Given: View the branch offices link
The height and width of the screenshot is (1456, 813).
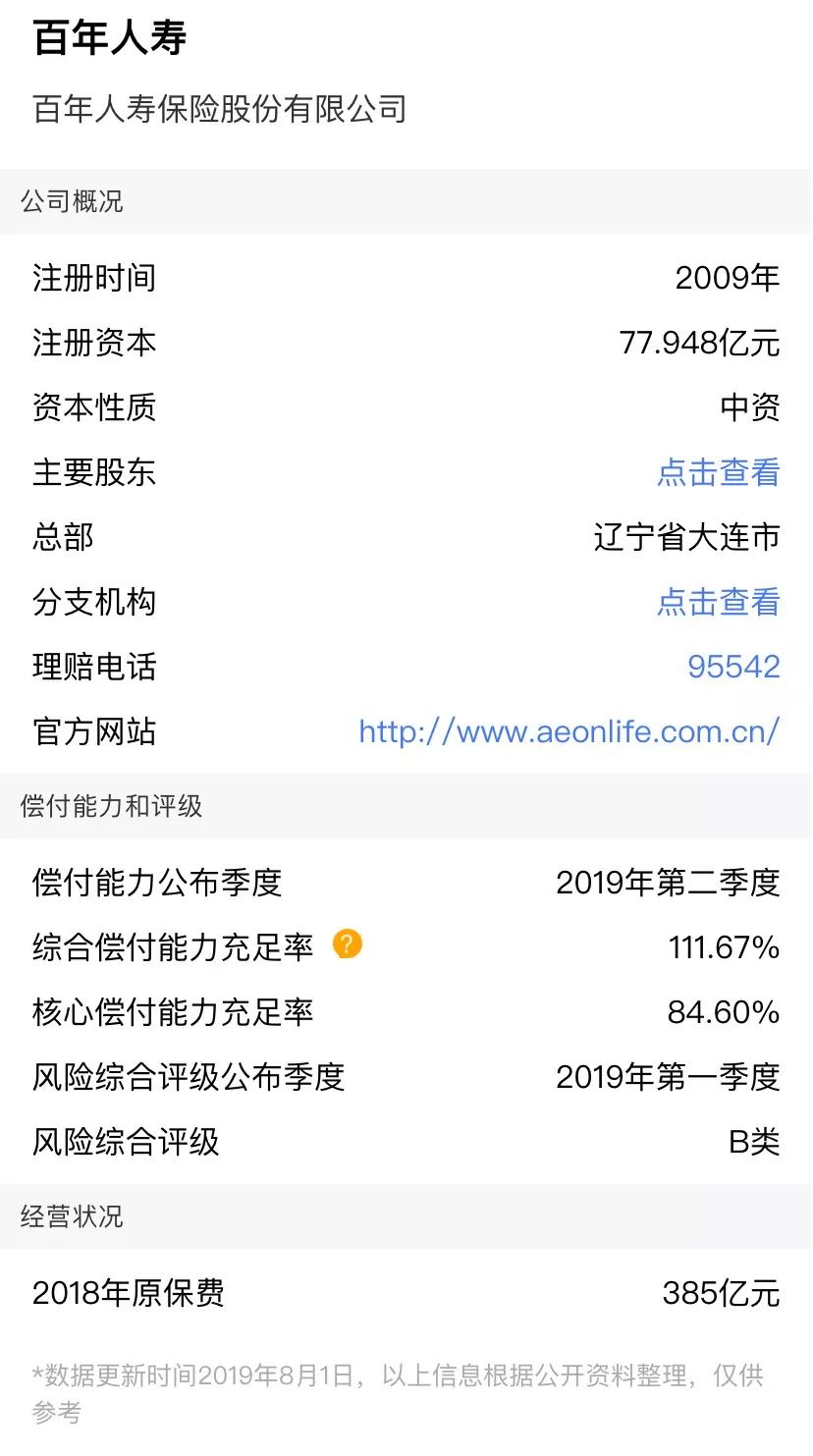Looking at the screenshot, I should 718,602.
